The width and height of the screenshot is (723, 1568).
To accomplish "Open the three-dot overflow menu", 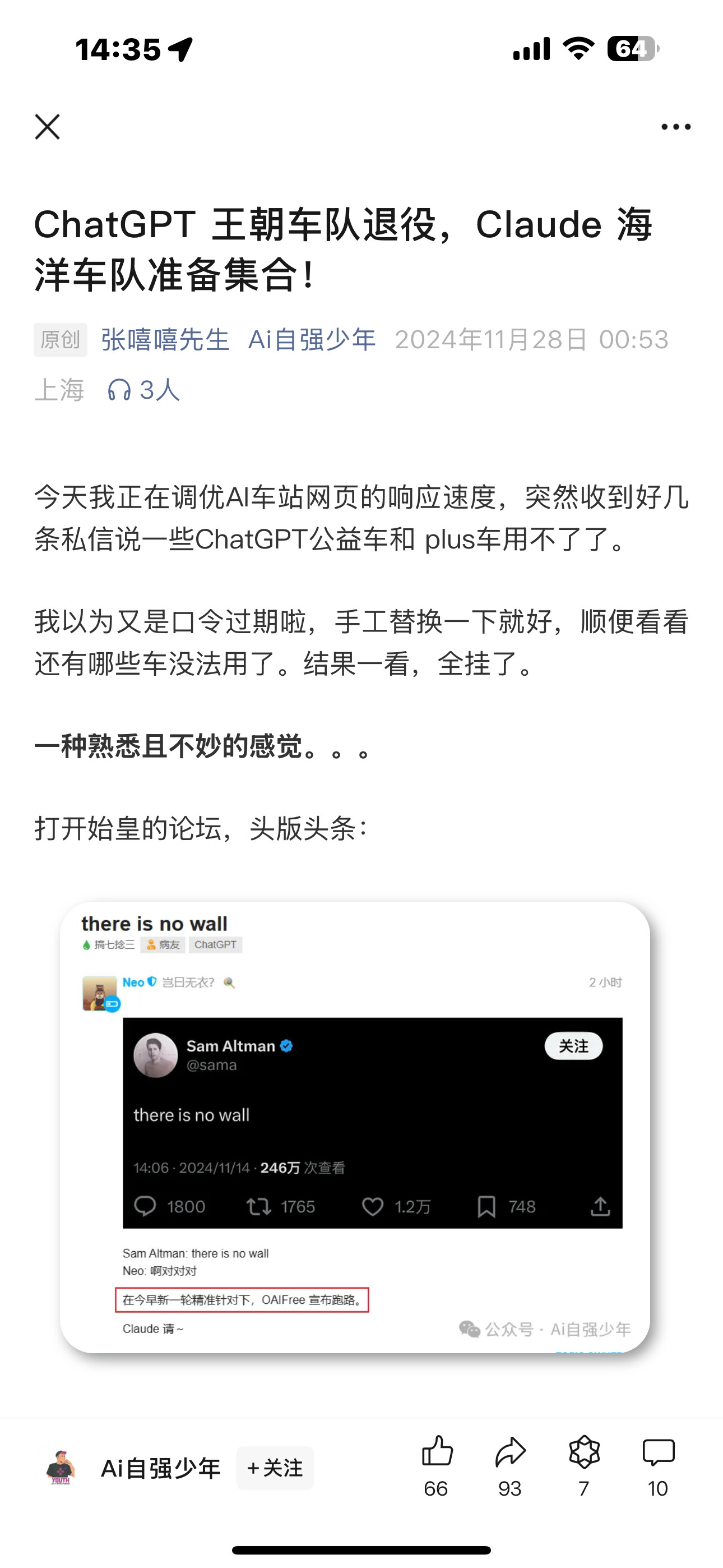I will [x=675, y=127].
